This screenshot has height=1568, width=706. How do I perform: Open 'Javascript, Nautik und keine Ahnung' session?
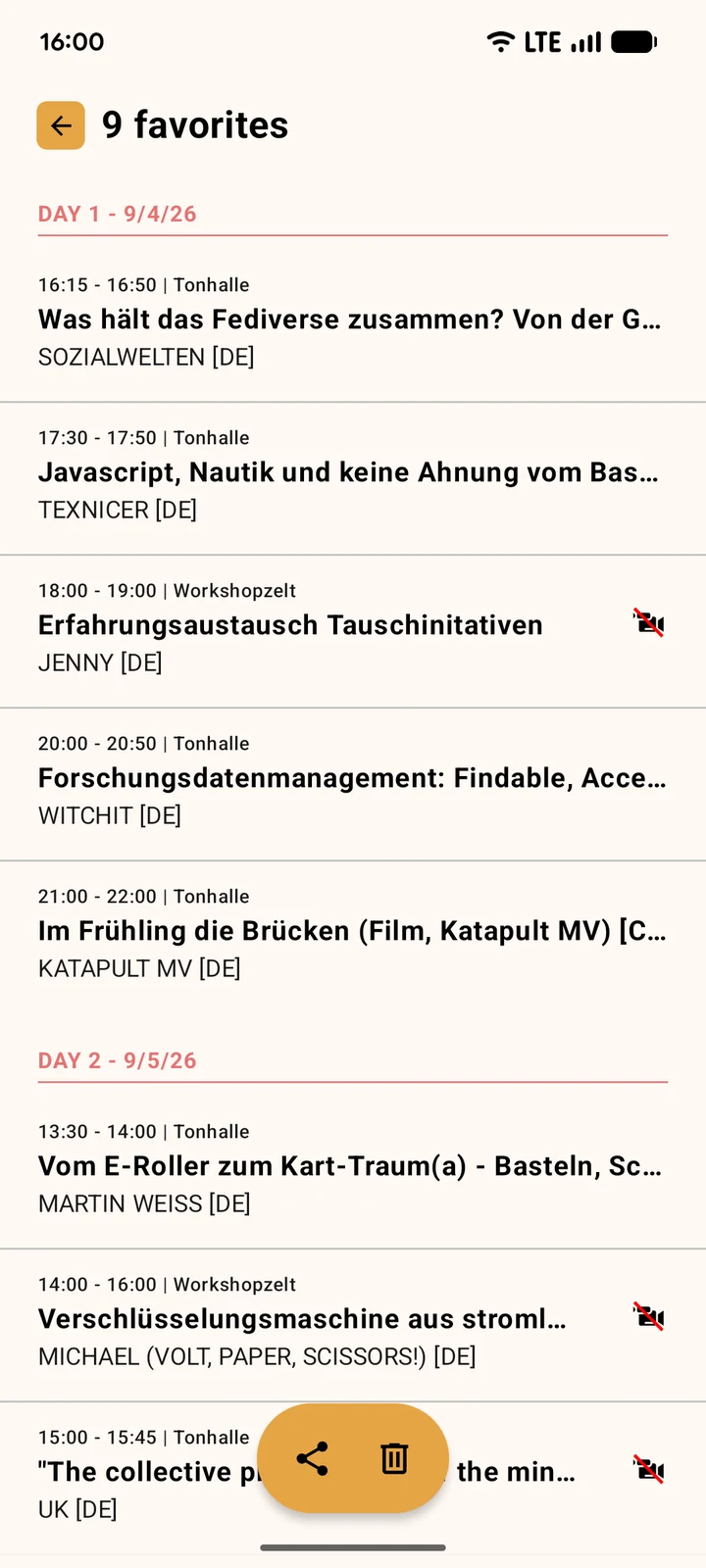tap(353, 478)
